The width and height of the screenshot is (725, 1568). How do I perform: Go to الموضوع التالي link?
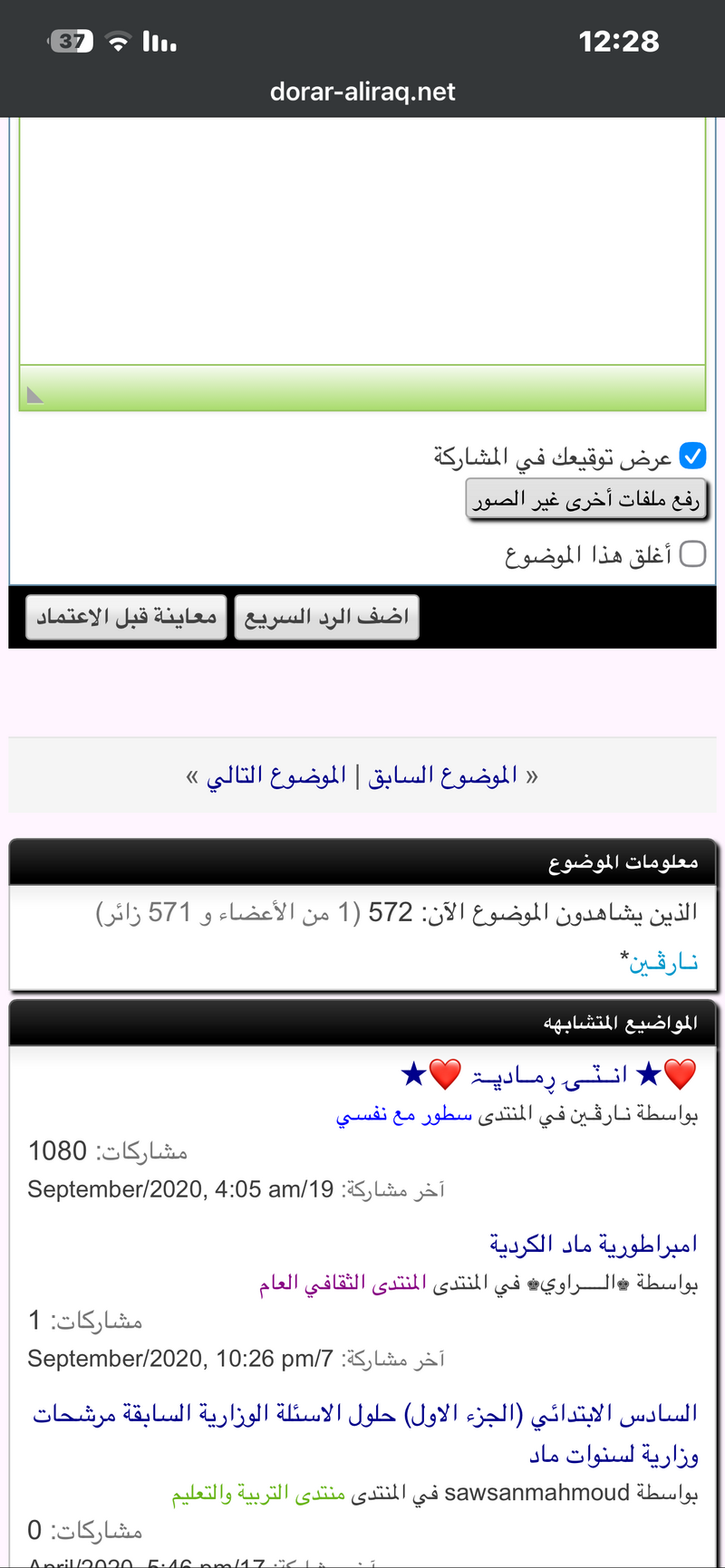(x=276, y=775)
